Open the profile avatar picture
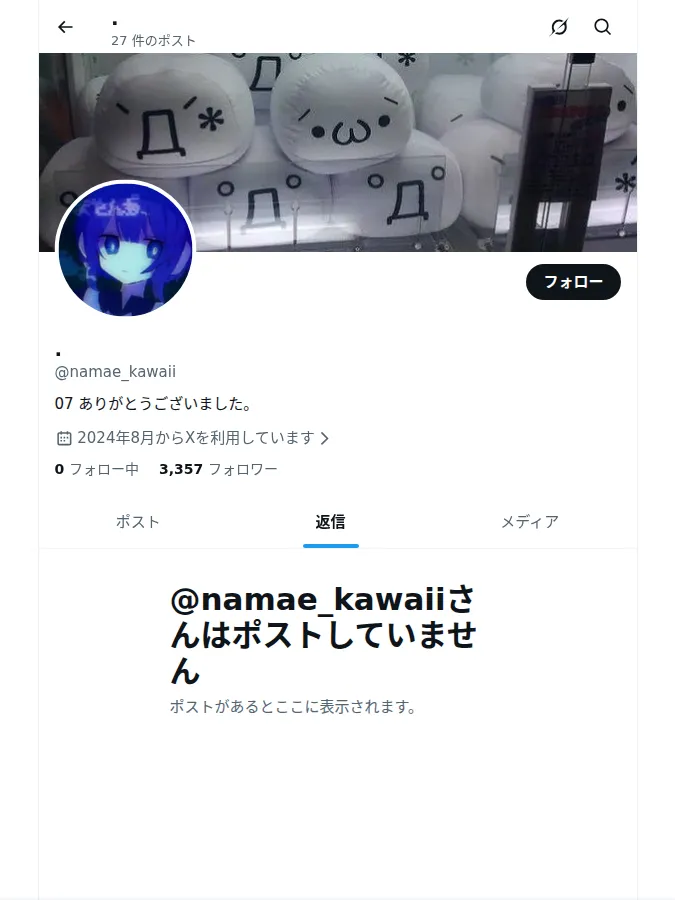 pos(126,249)
